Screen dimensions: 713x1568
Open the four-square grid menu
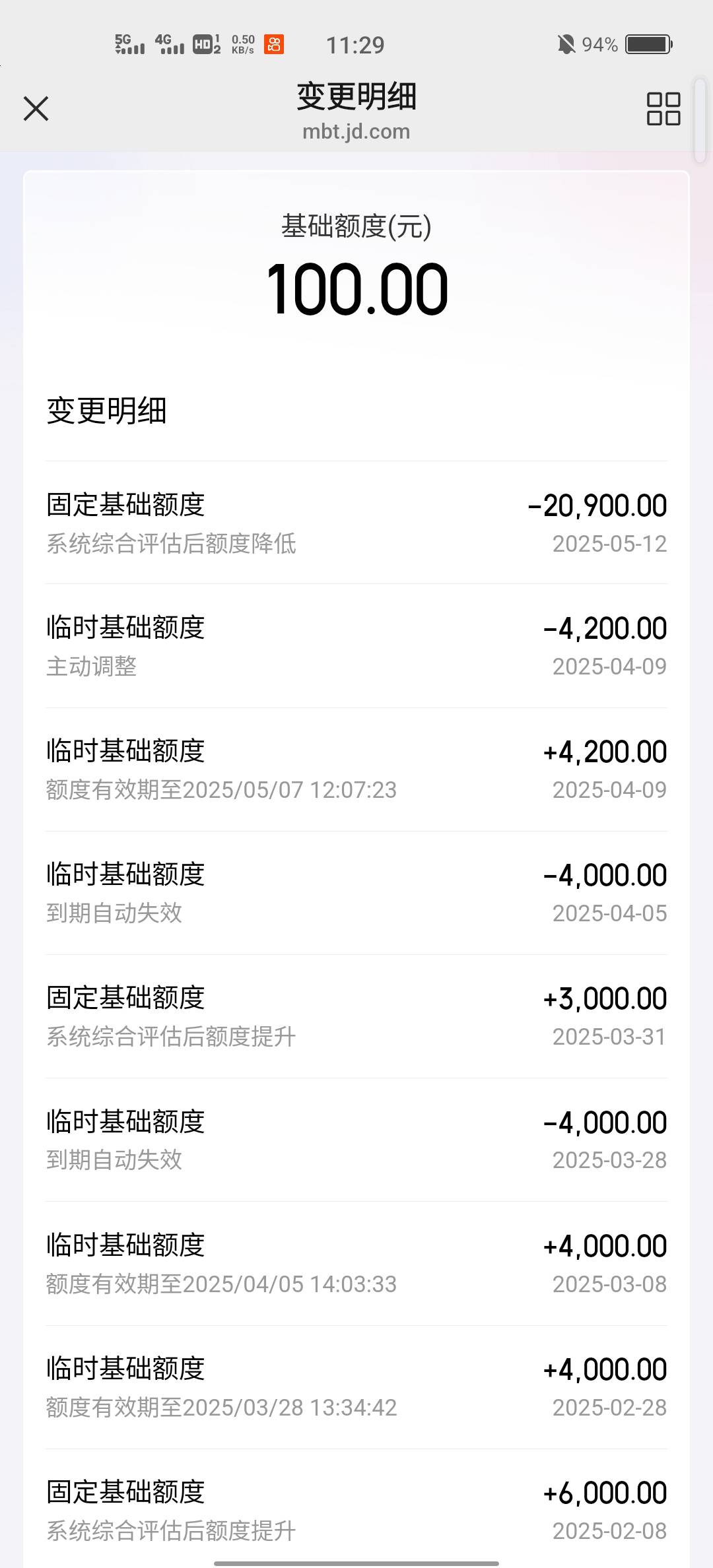pos(663,109)
